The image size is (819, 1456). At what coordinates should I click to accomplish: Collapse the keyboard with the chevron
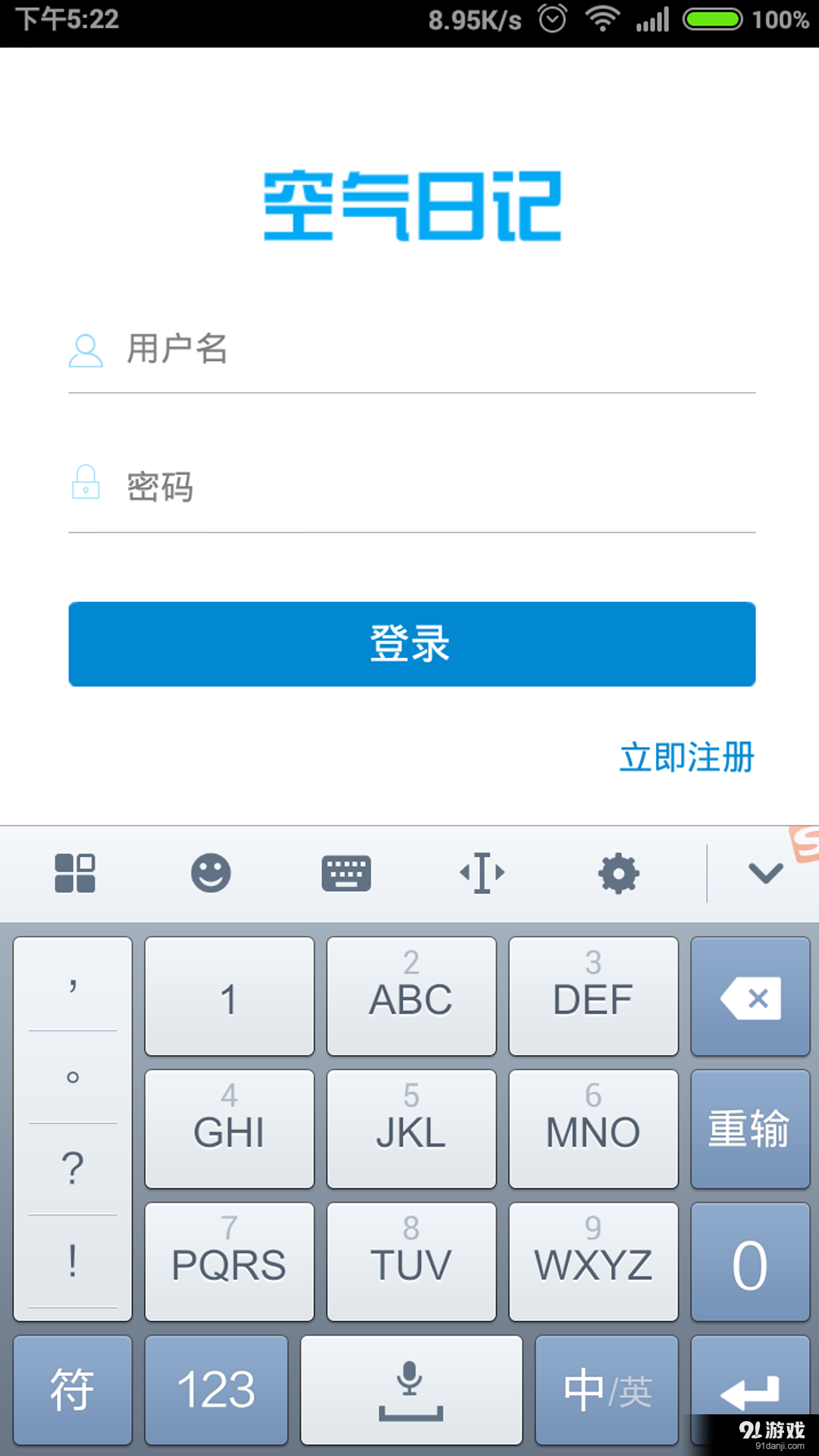click(x=764, y=873)
